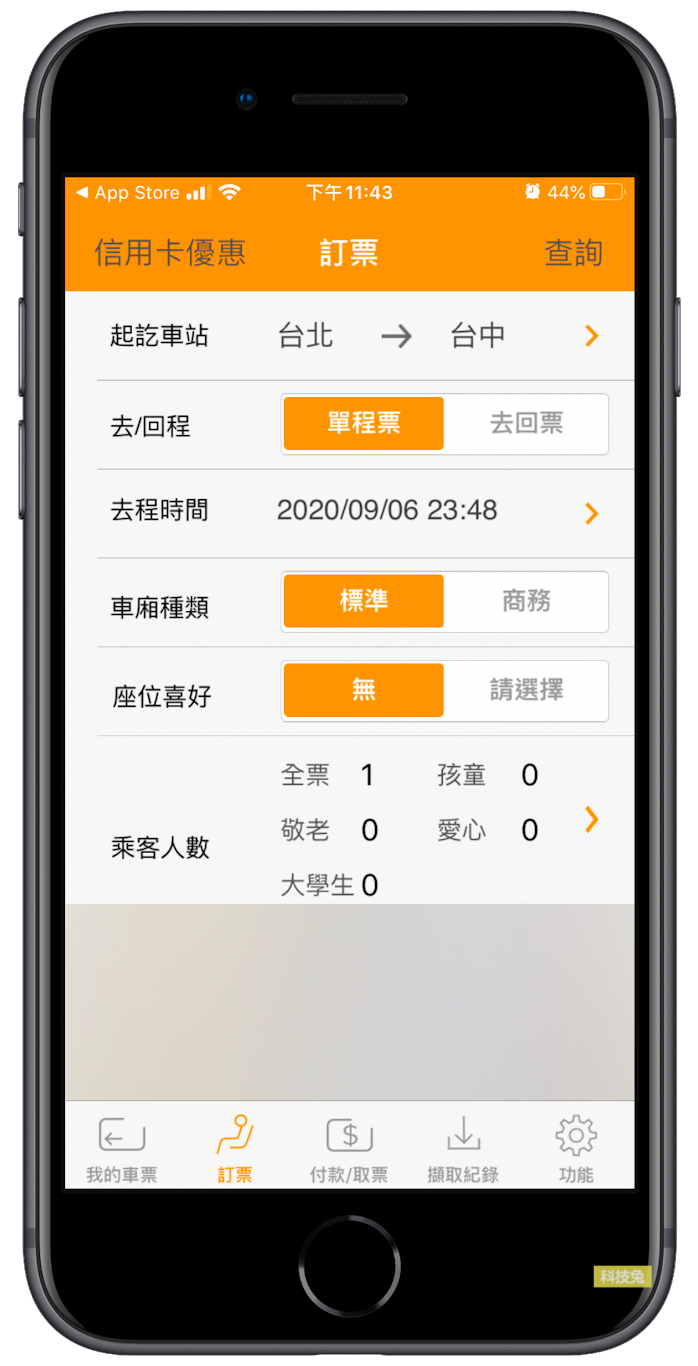Viewport: 698px width, 1366px height.
Task: Tap 請選擇 for seat preference
Action: pos(526,690)
